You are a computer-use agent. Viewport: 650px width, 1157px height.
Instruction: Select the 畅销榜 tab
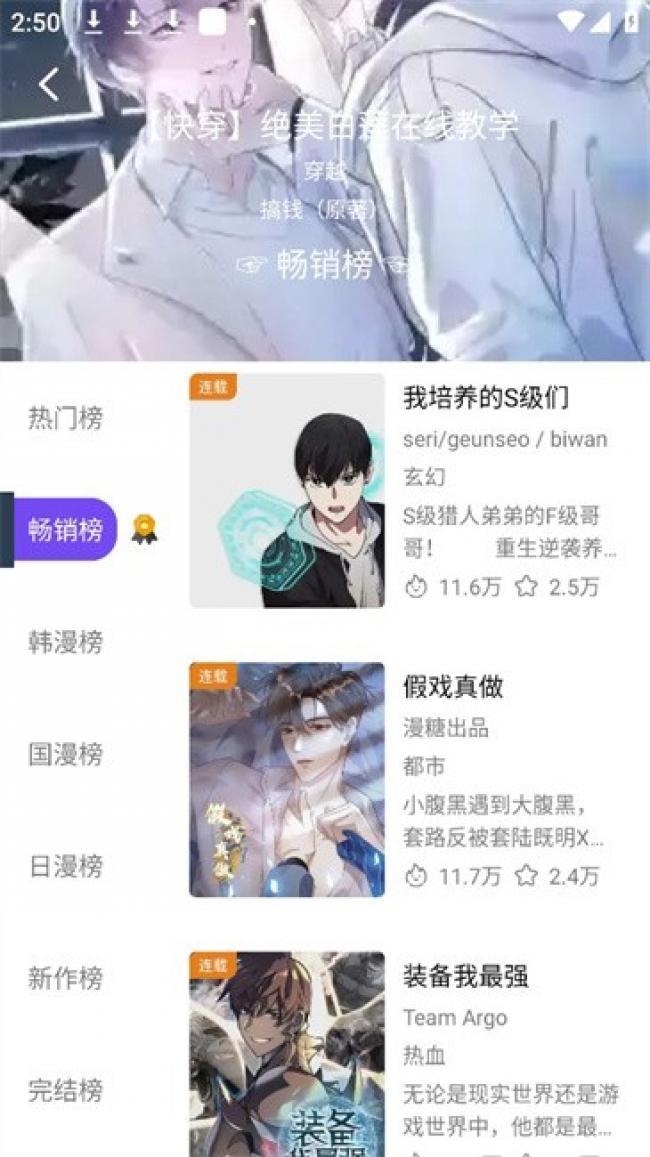point(66,530)
